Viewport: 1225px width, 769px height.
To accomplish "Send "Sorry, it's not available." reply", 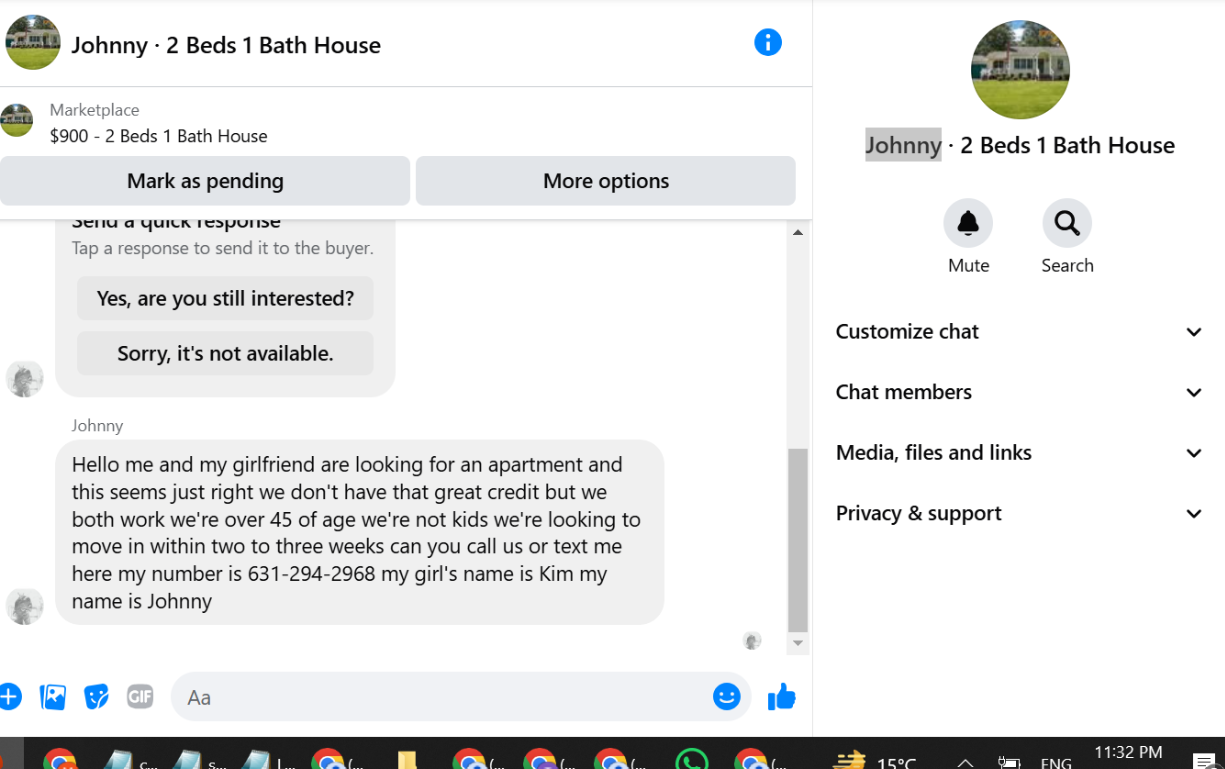I will click(x=225, y=353).
